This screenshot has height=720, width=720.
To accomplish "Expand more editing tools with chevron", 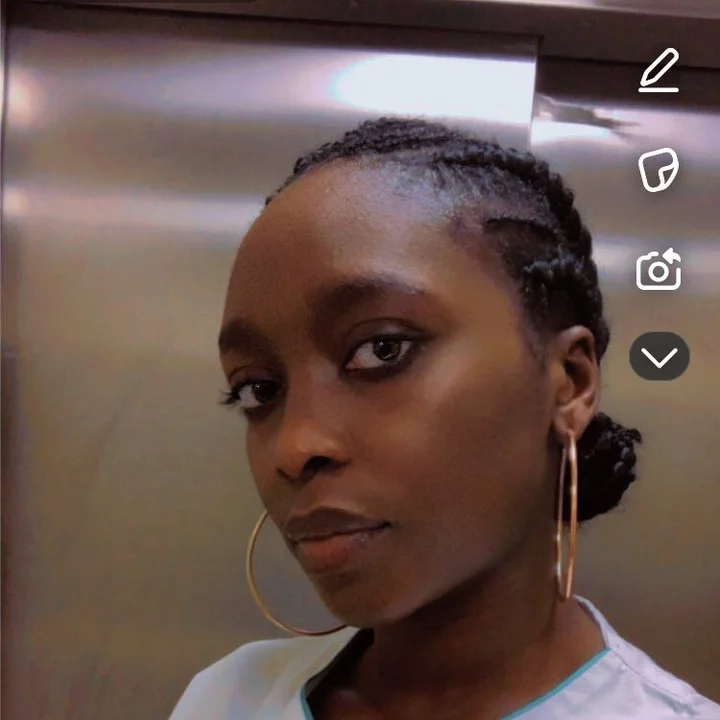I will pos(659,357).
